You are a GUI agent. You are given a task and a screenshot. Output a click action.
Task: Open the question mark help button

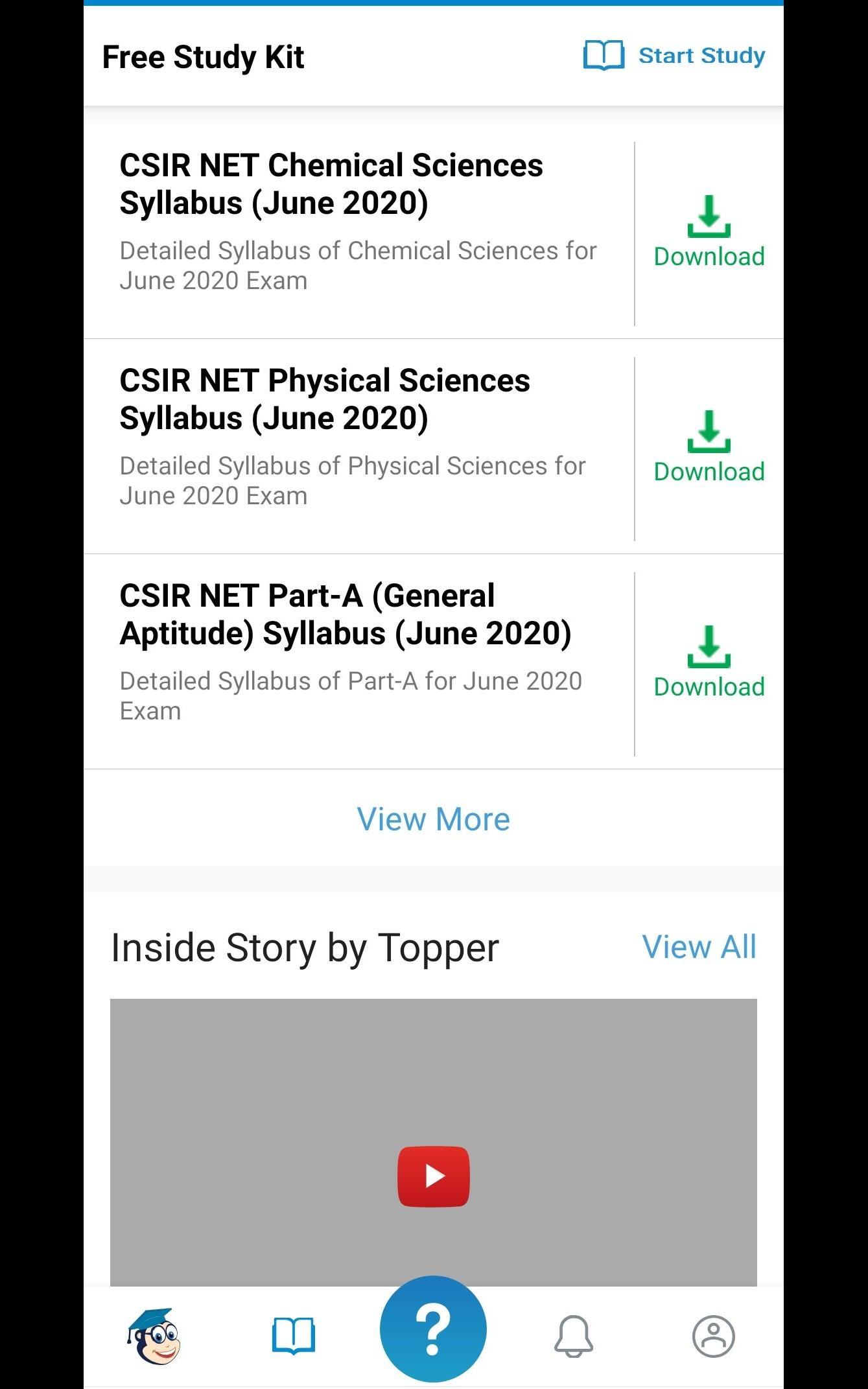tap(433, 1329)
